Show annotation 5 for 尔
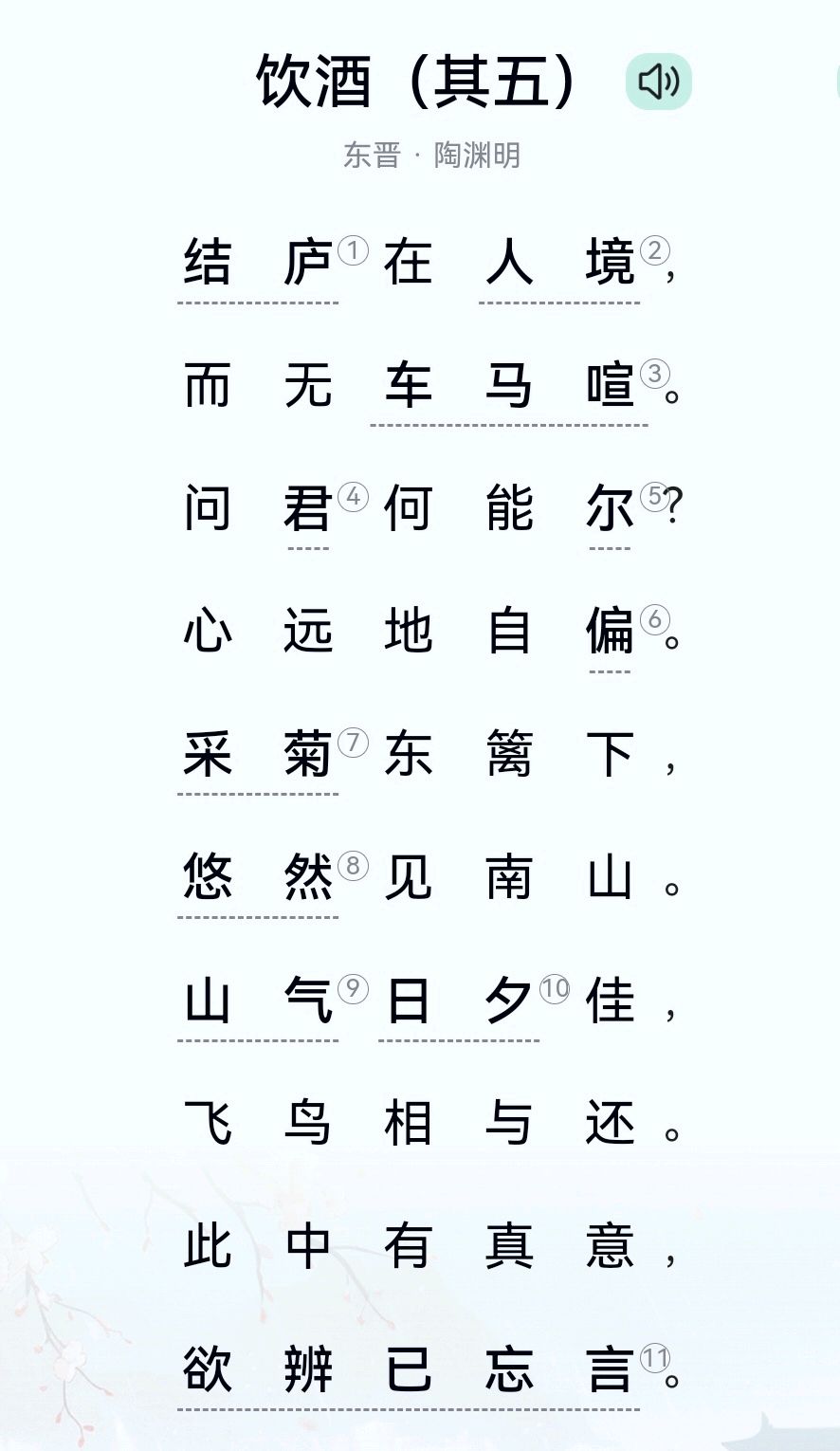Screen dimensions: 840x1451 [x=654, y=496]
